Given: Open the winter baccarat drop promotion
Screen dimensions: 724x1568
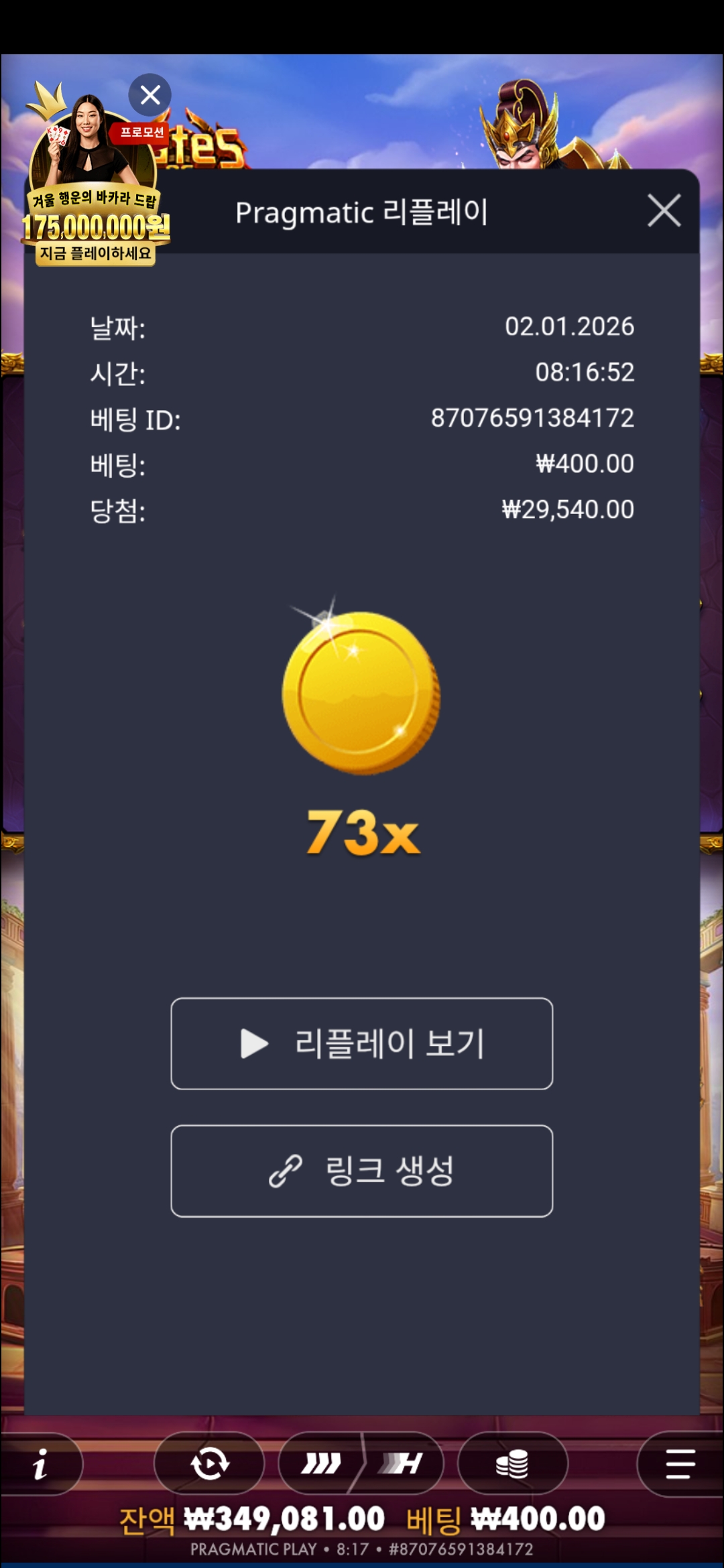Looking at the screenshot, I should pos(95,201).
